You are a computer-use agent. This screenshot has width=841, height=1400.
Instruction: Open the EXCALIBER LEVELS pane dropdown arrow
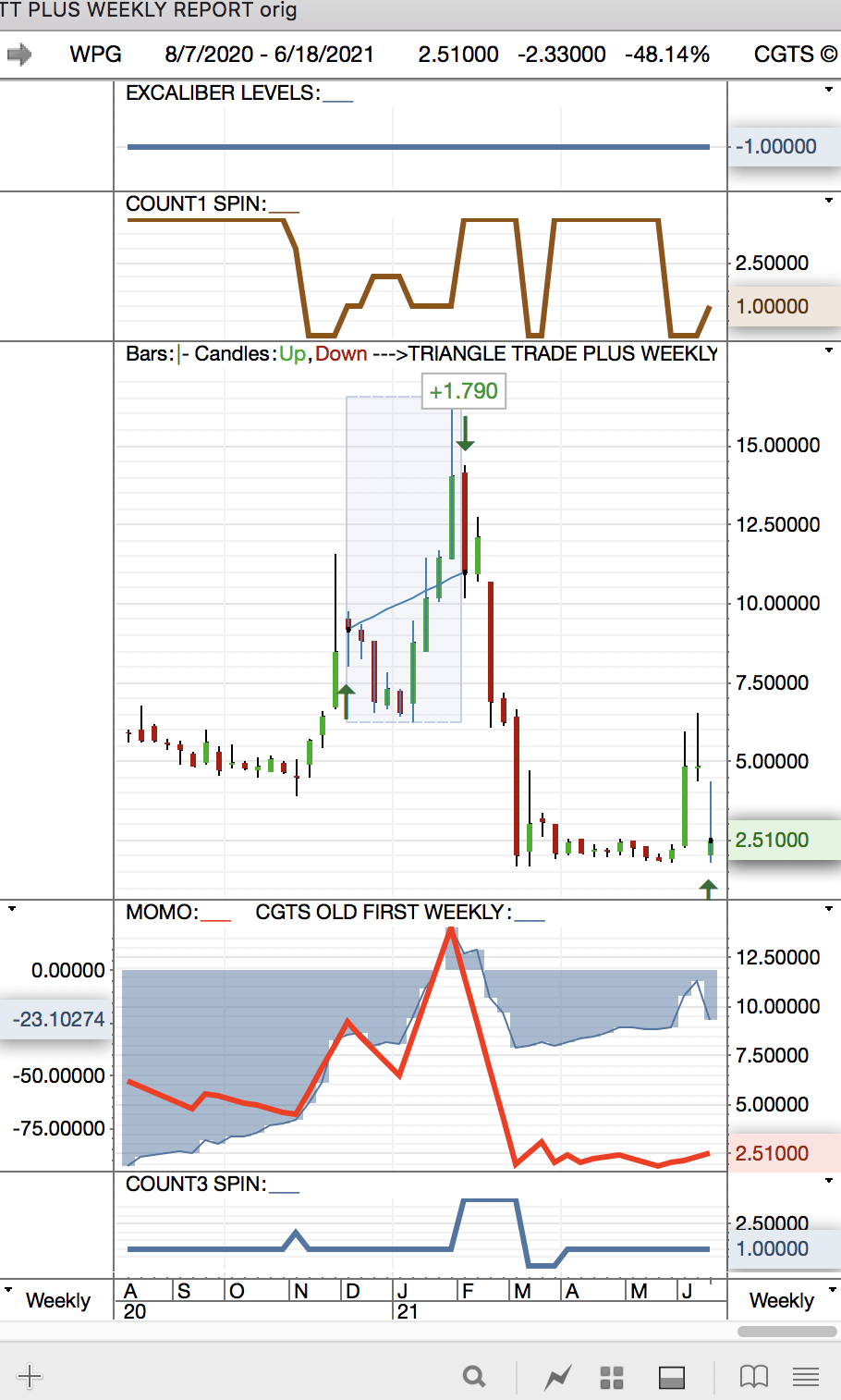click(829, 90)
